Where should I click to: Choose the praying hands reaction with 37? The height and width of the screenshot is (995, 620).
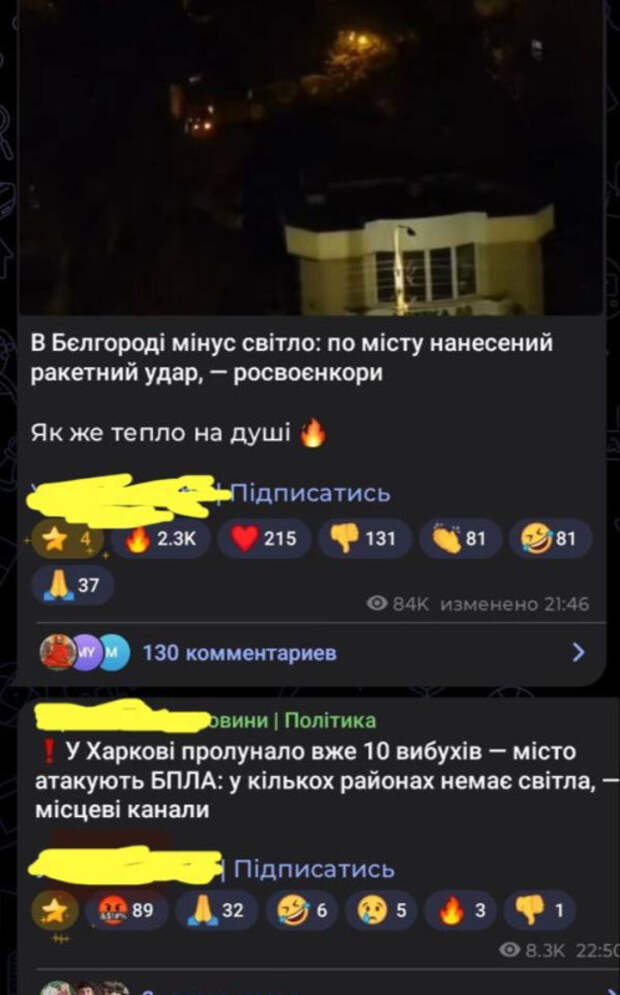point(72,585)
